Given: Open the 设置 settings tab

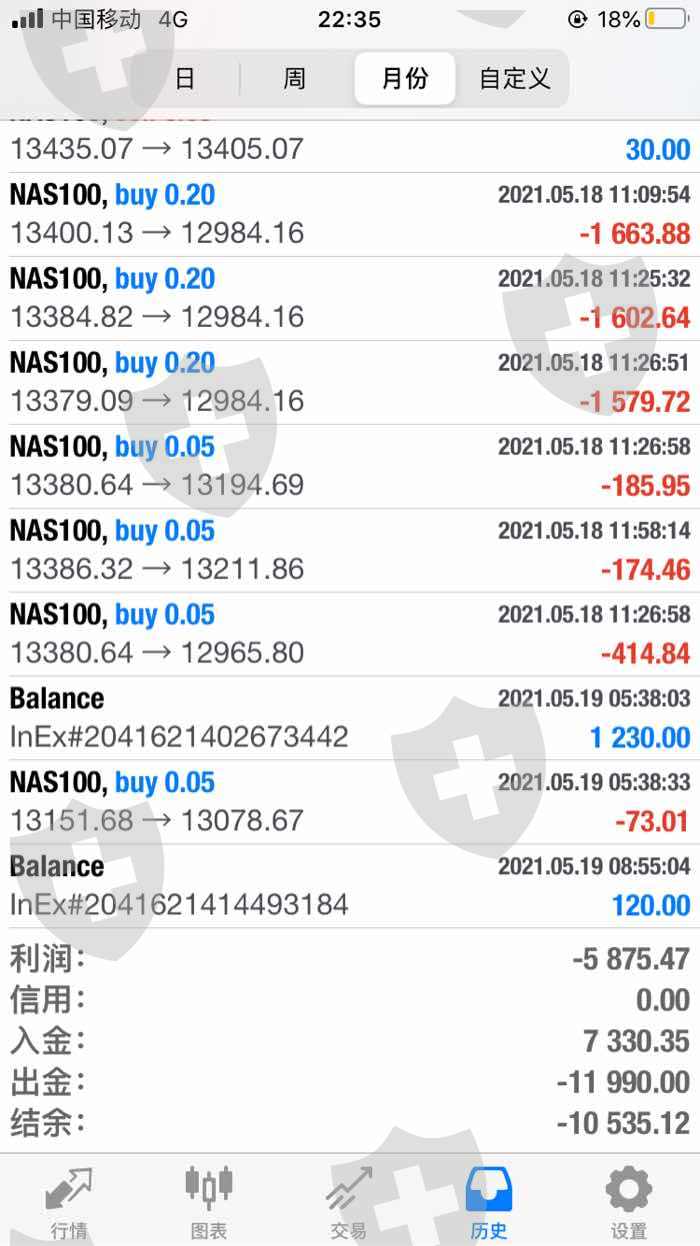Looking at the screenshot, I should (629, 1200).
